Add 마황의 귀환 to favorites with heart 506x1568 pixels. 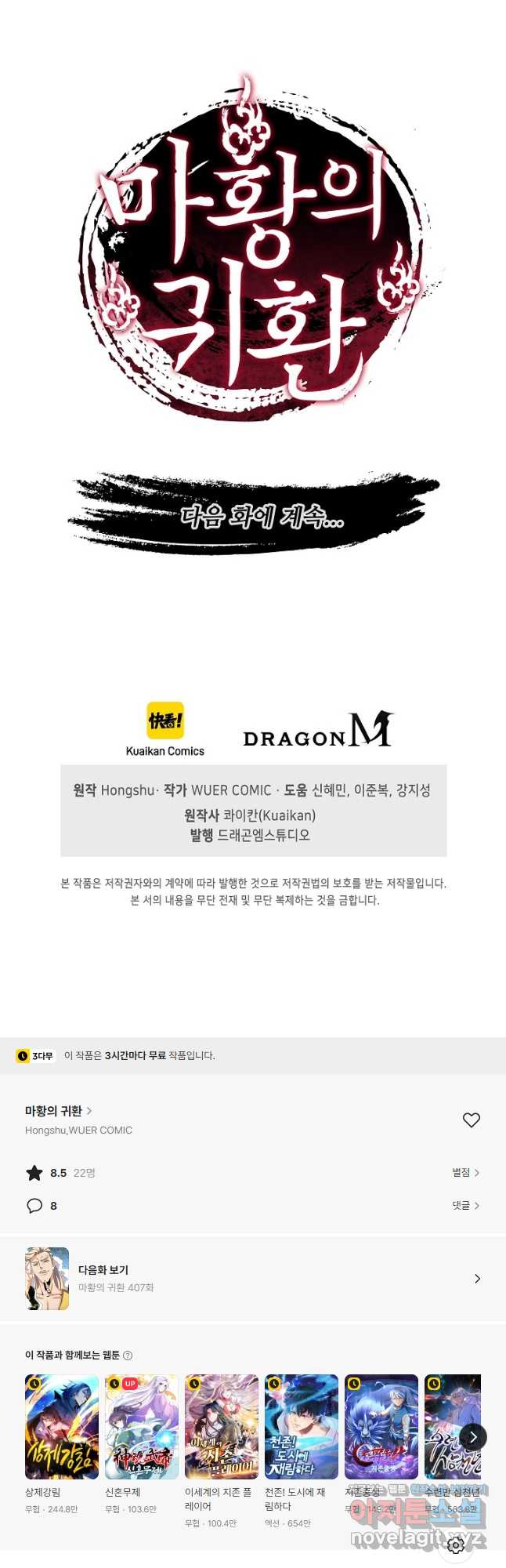(471, 1120)
